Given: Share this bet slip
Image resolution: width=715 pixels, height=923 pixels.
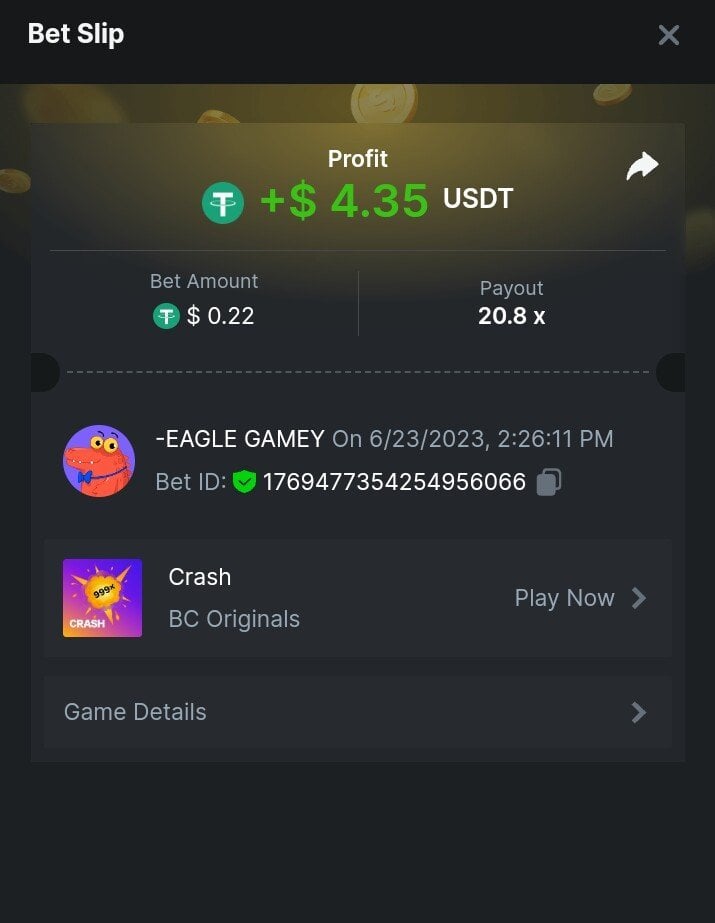Looking at the screenshot, I should [642, 166].
